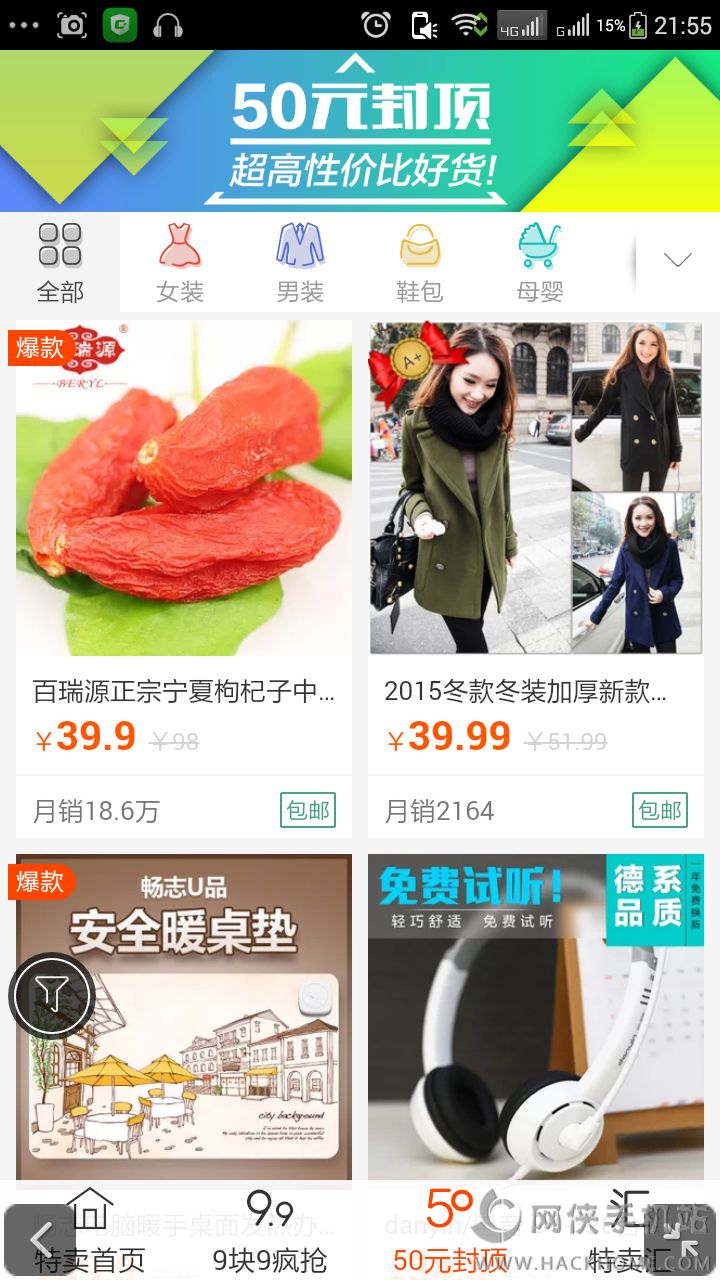This screenshot has width=720, height=1280.
Task: Open the 50元封顶 promotional banner
Action: pyautogui.click(x=360, y=130)
